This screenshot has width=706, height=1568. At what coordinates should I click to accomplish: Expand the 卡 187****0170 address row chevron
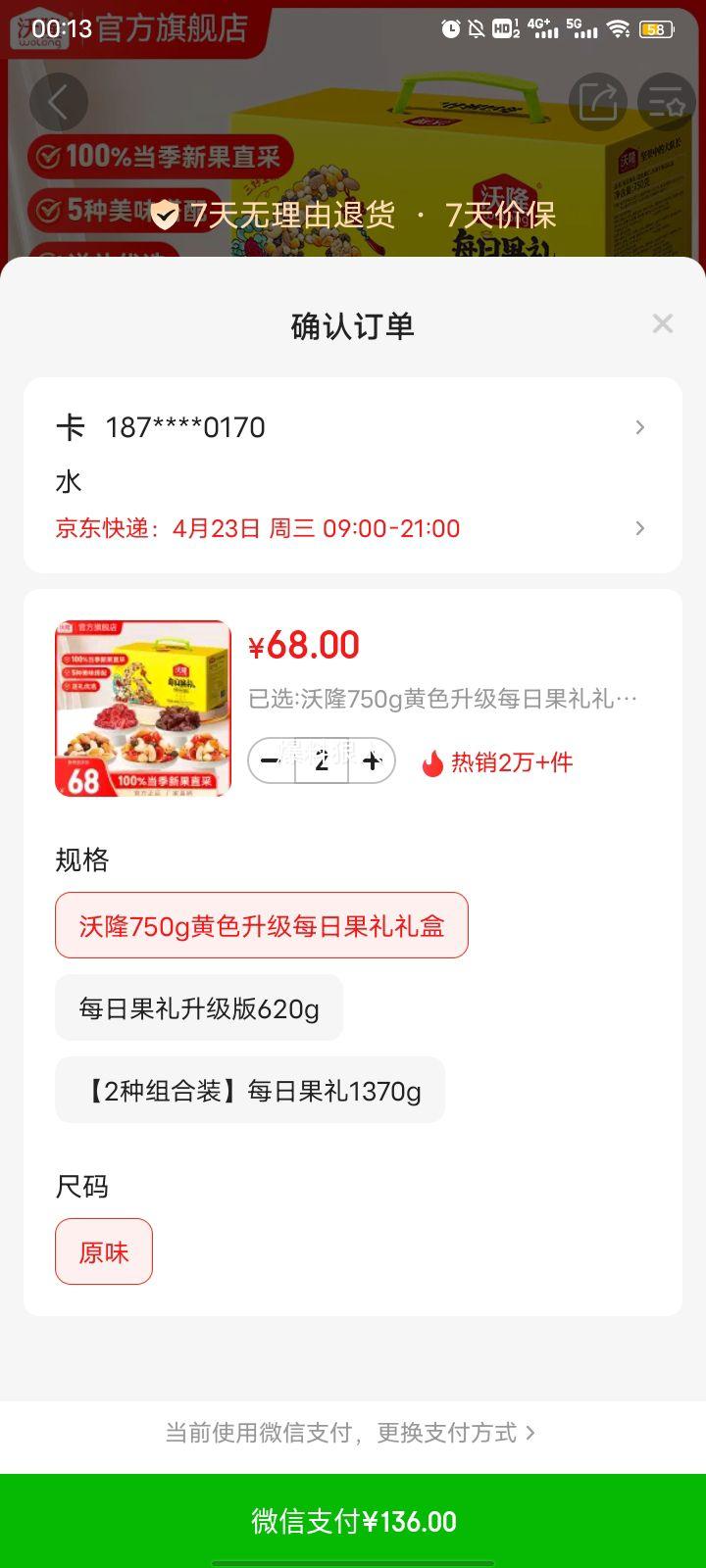coord(639,427)
